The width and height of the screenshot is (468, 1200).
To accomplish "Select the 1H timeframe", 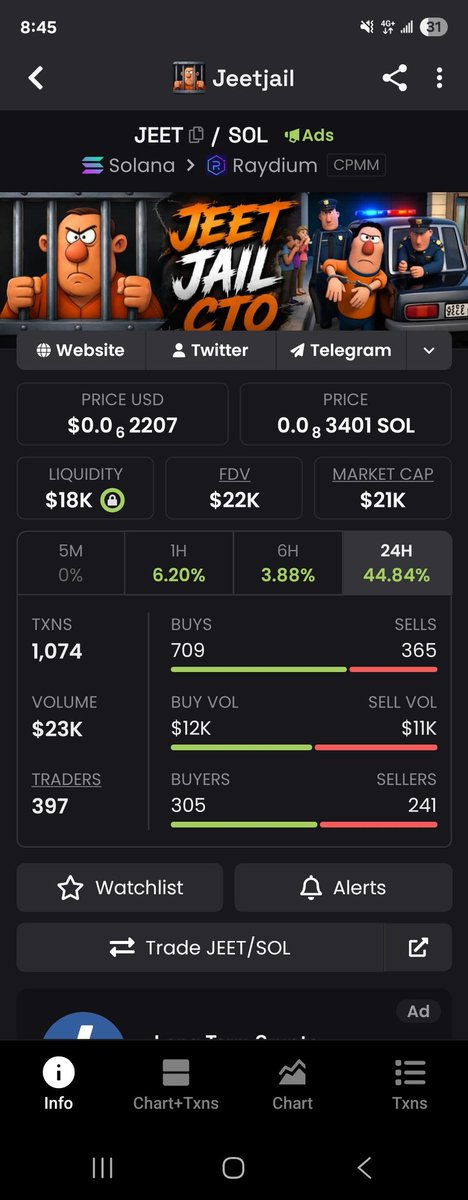I will tap(179, 563).
